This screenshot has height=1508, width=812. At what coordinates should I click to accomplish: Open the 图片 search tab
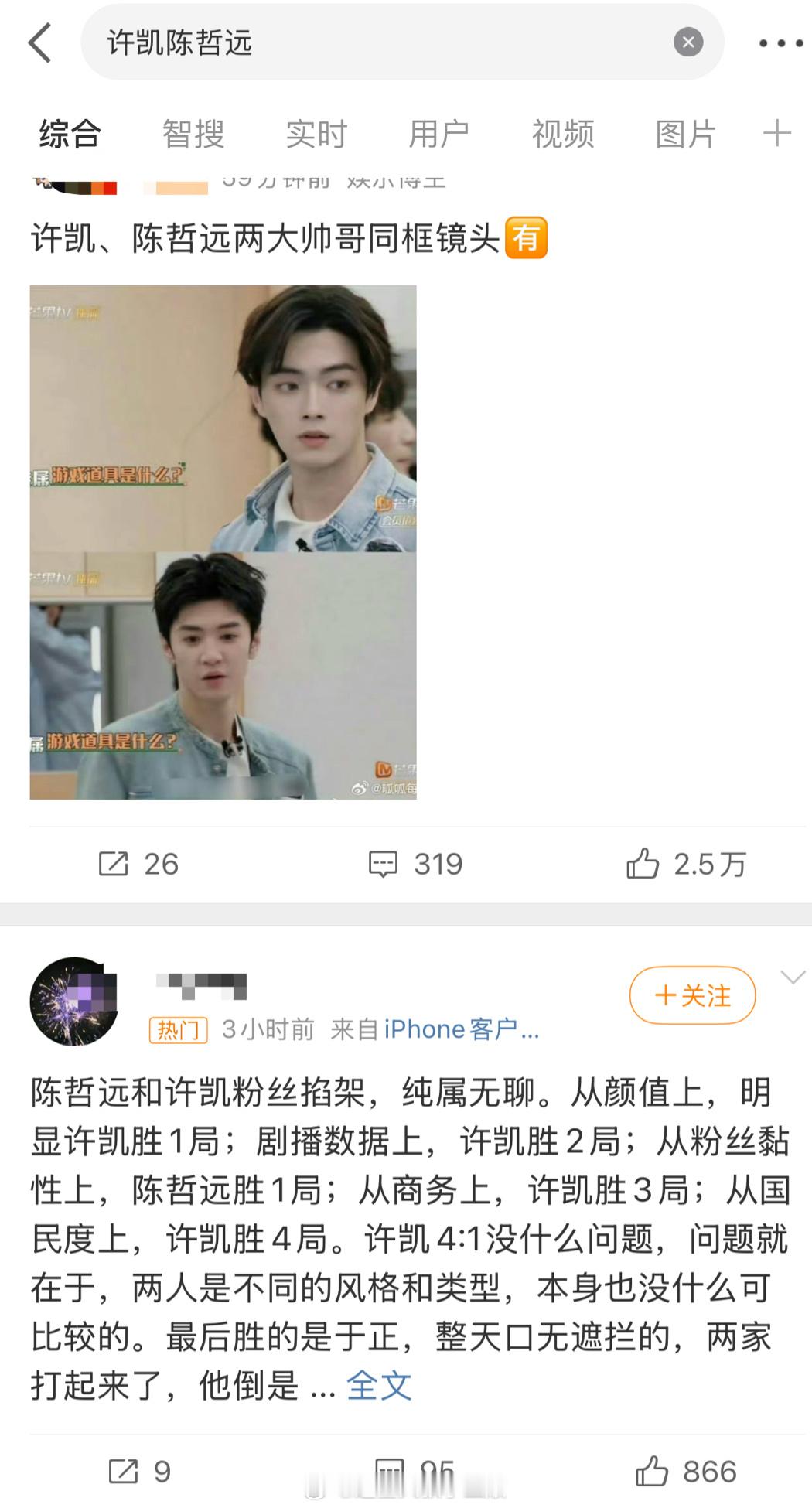687,133
